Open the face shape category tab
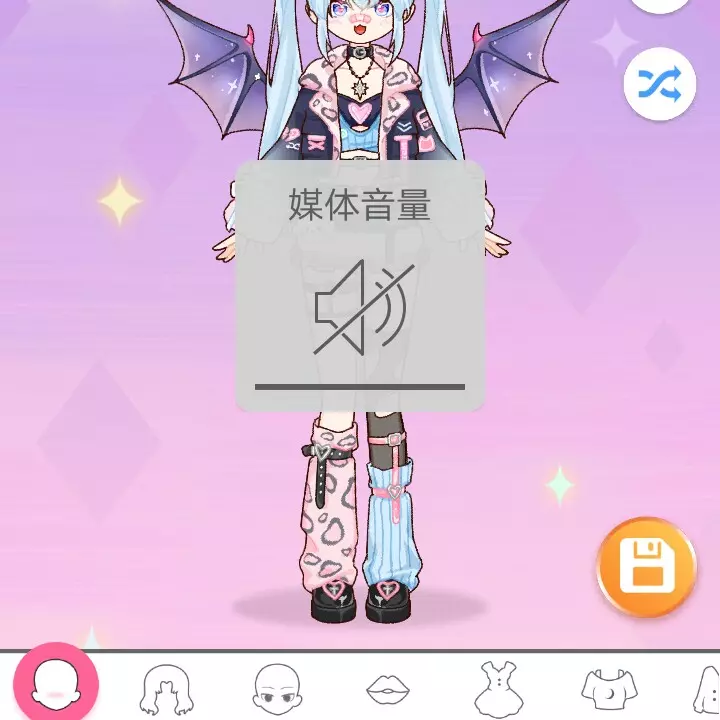 tap(276, 688)
